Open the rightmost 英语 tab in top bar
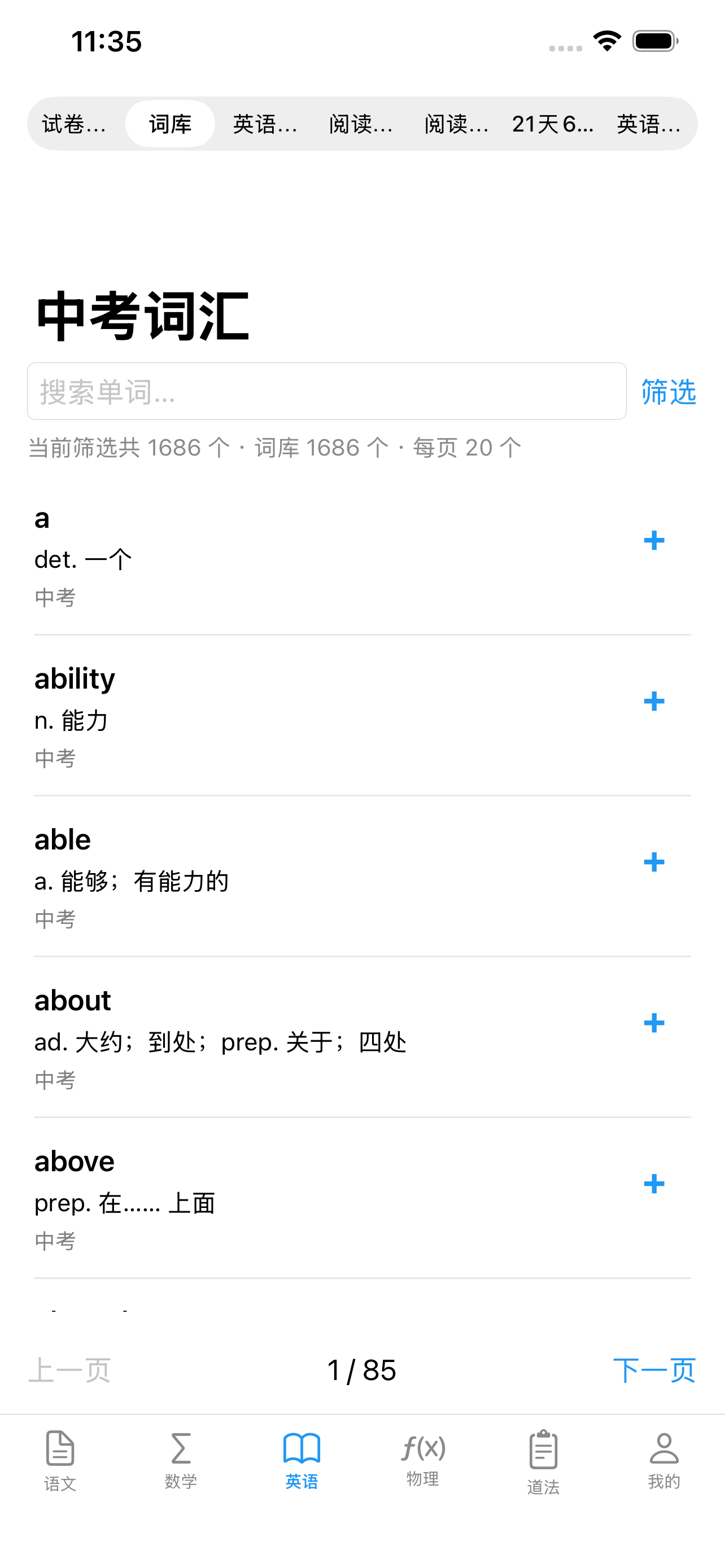 [649, 124]
